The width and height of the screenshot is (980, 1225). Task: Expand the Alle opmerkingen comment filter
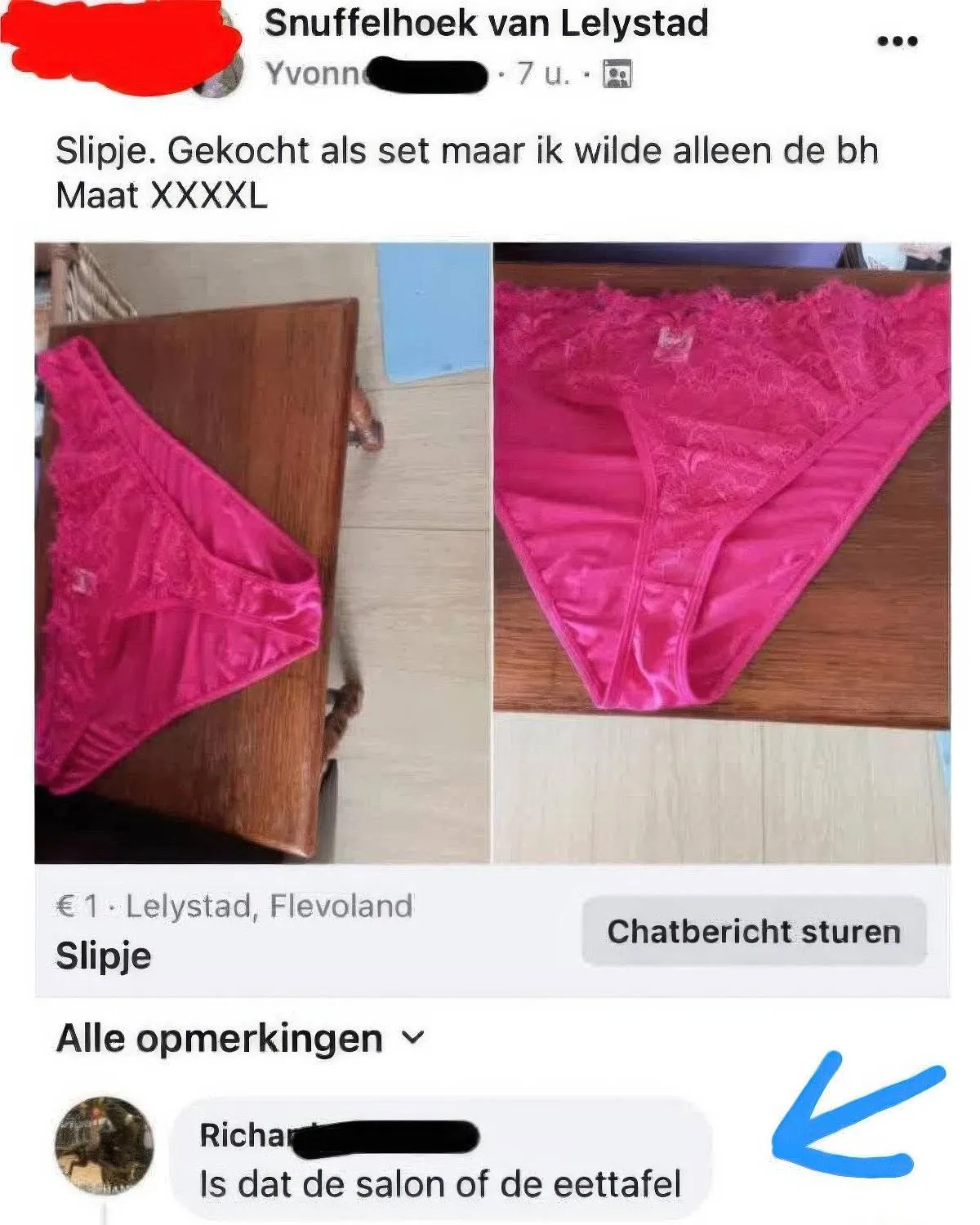coord(241,1039)
